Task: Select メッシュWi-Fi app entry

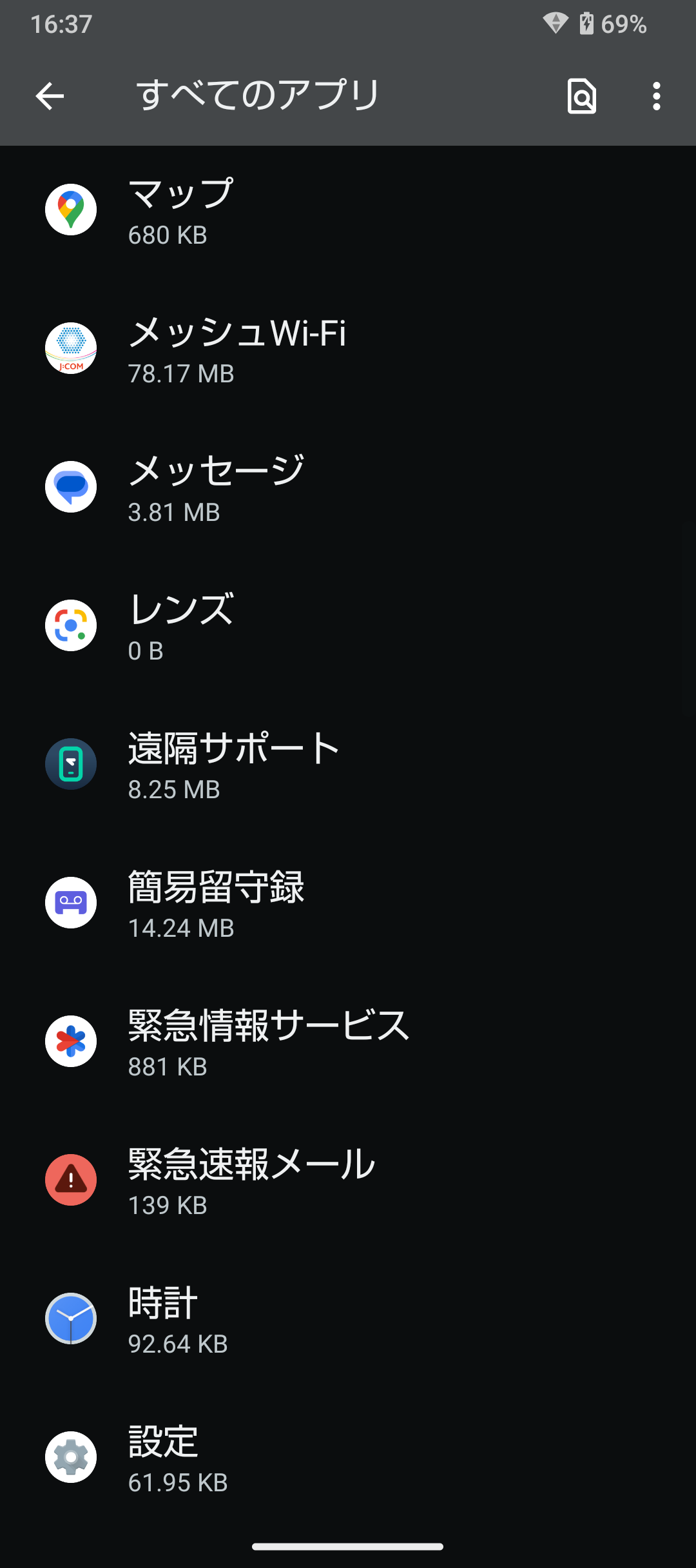Action: 348,349
